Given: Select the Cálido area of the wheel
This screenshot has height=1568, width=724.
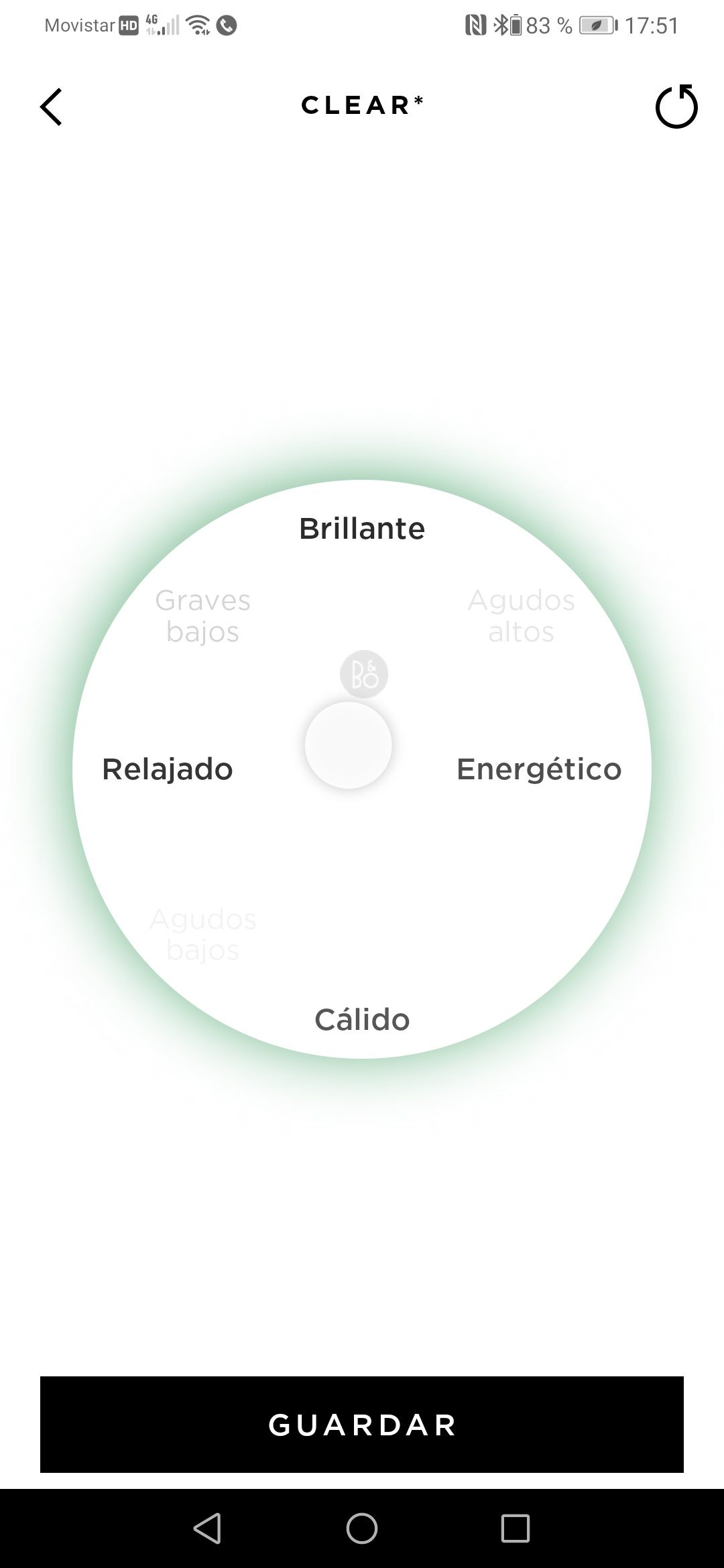Looking at the screenshot, I should click(362, 1020).
